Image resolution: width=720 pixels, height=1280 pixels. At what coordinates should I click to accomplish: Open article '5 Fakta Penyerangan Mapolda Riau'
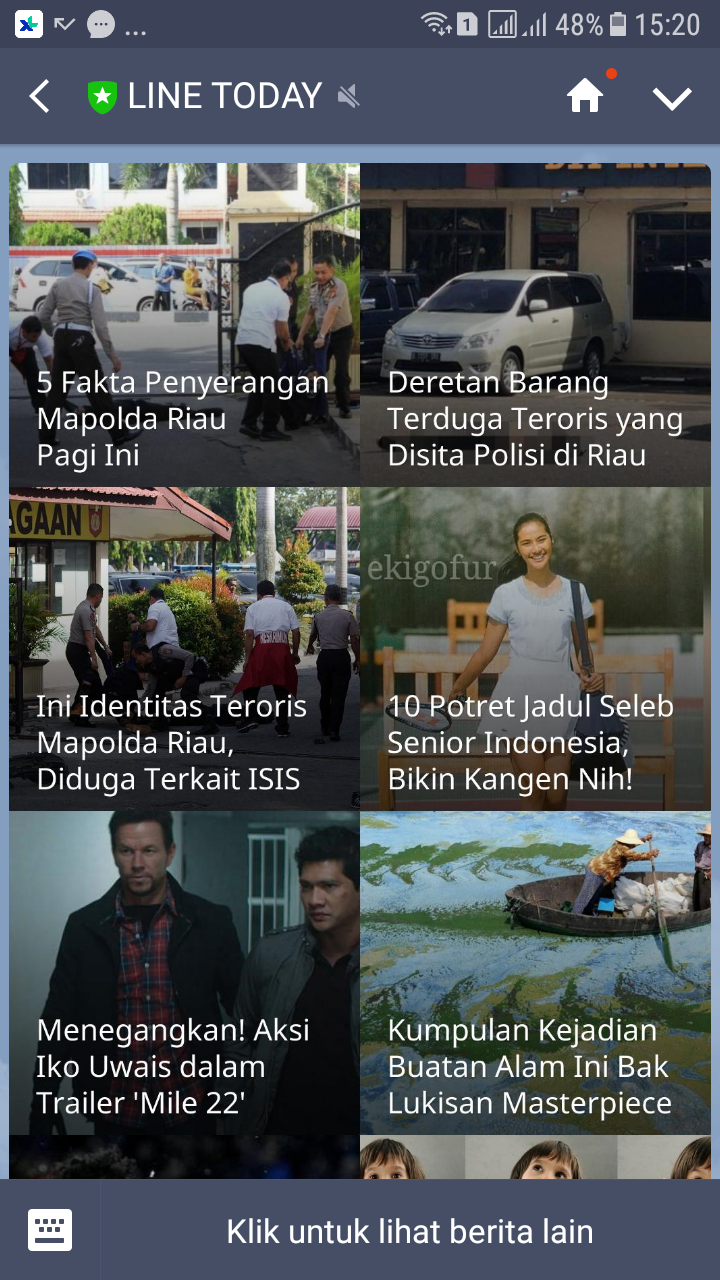pos(185,325)
